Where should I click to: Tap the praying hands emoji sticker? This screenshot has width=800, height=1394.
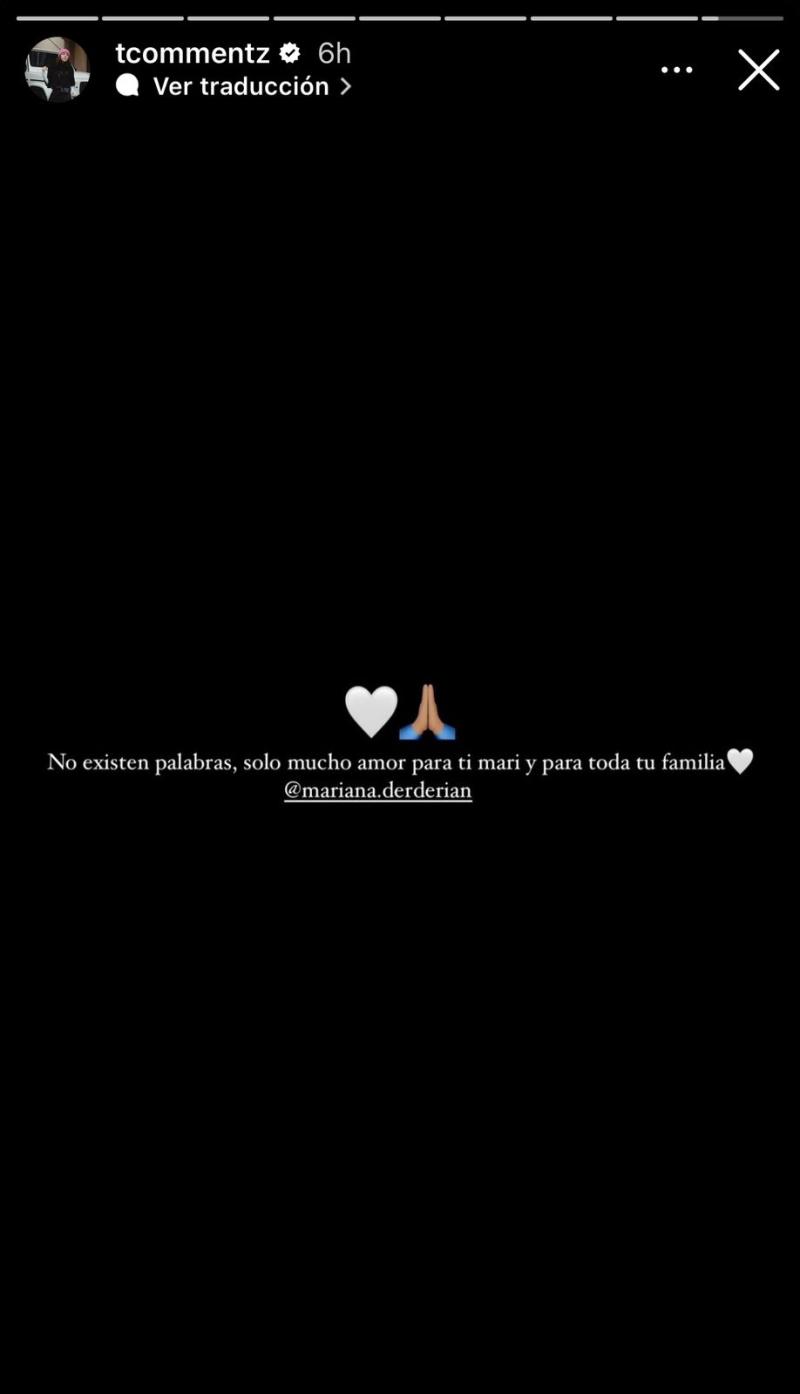pyautogui.click(x=425, y=709)
